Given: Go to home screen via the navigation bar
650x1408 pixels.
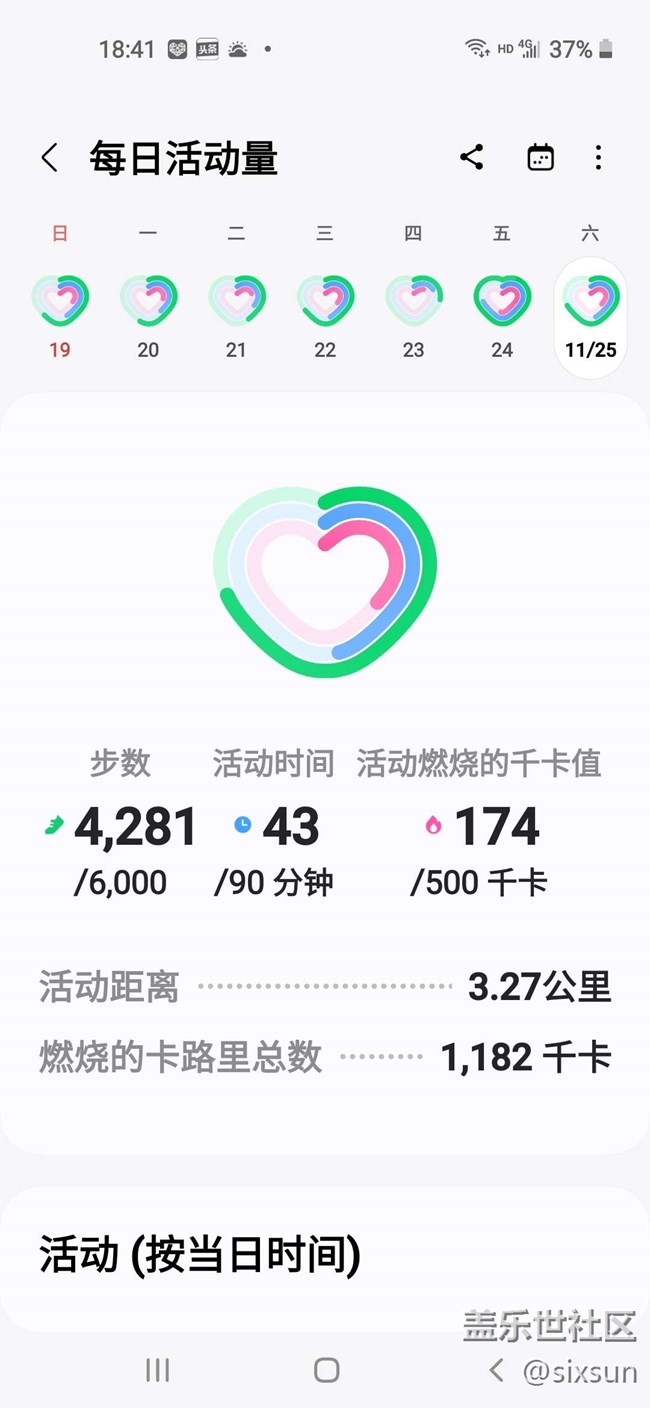Looking at the screenshot, I should pos(326,1370).
